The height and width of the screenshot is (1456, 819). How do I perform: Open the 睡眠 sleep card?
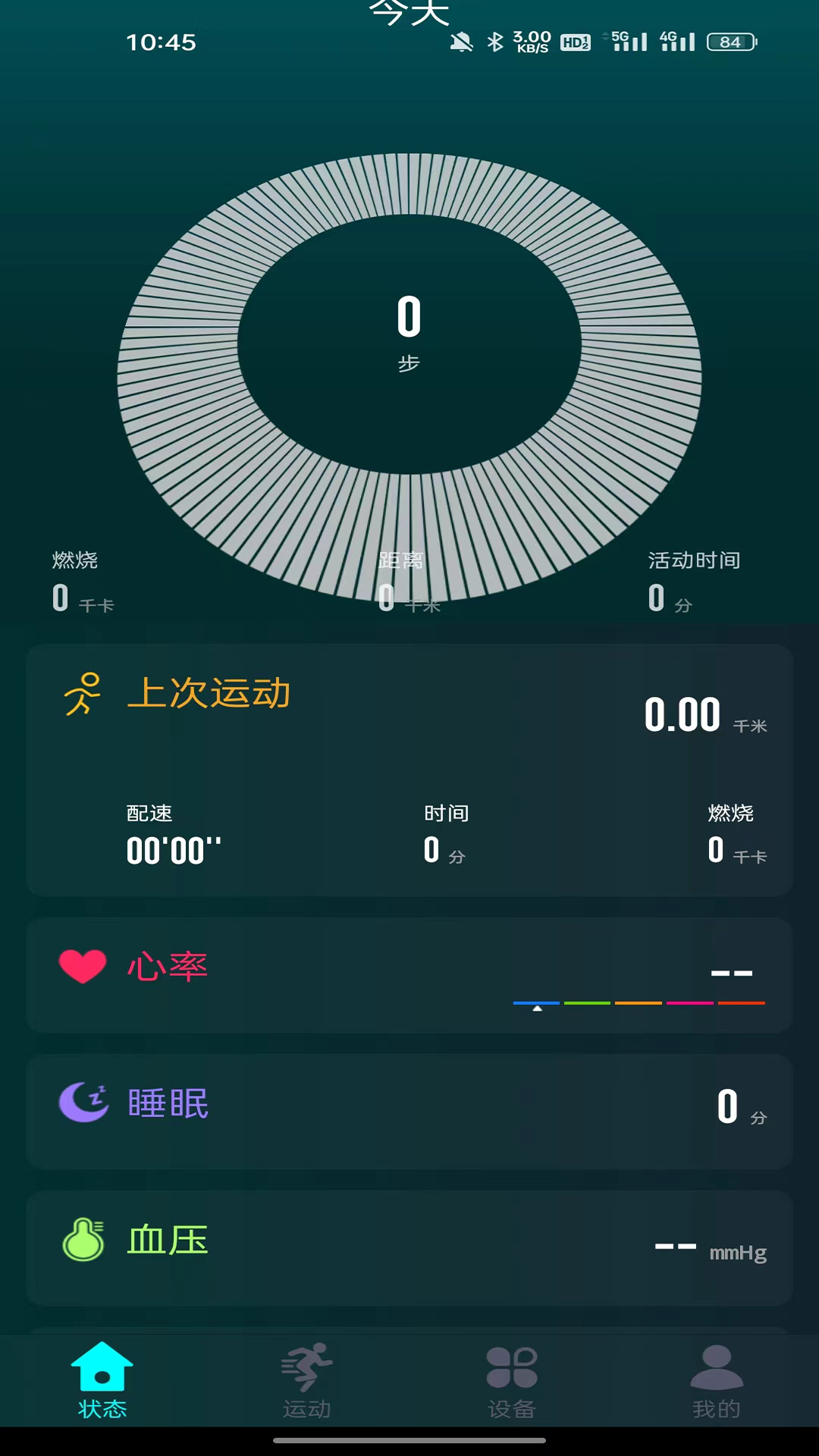click(409, 1111)
